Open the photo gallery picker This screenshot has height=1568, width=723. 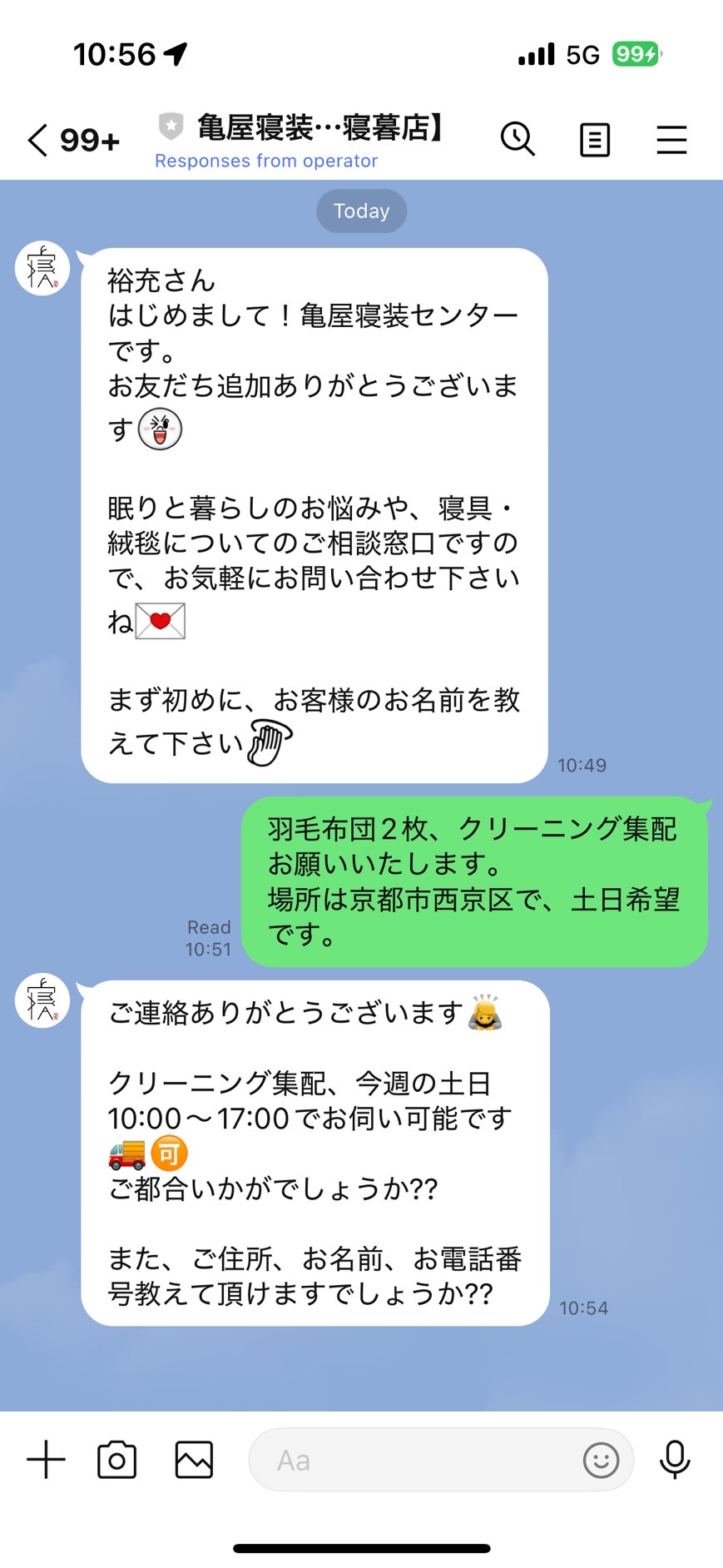click(194, 1460)
